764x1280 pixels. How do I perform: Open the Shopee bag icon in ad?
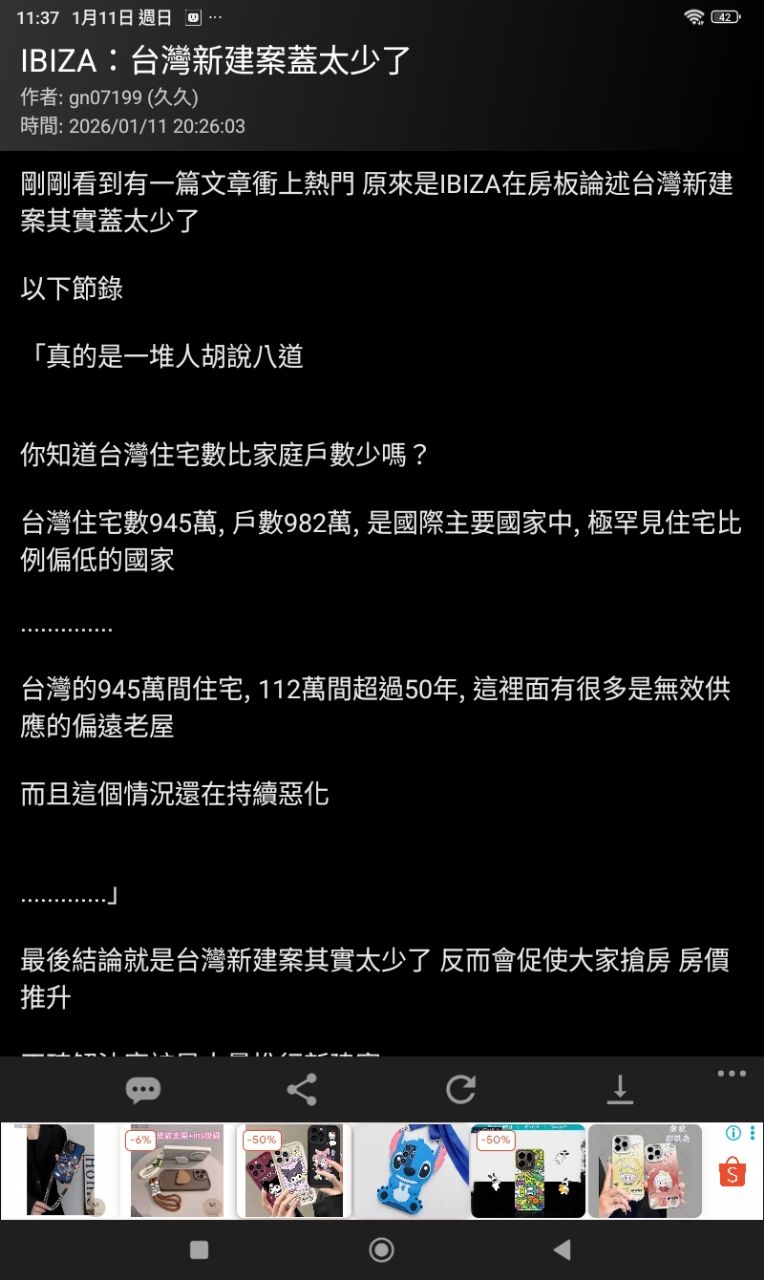point(733,1172)
